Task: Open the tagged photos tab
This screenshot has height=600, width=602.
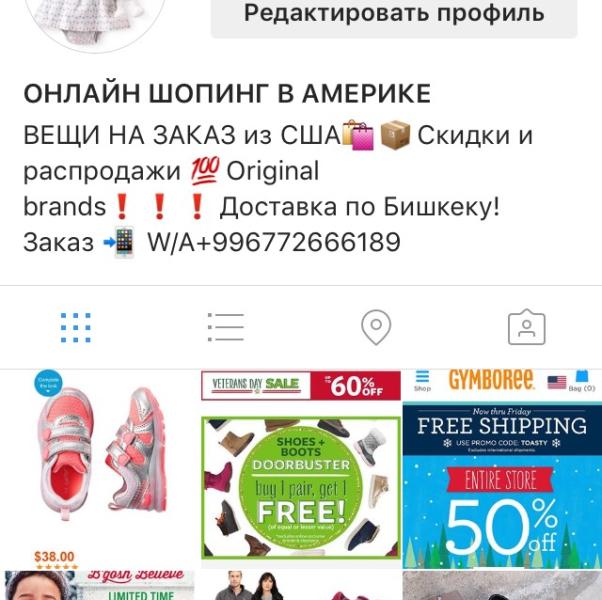Action: 527,327
